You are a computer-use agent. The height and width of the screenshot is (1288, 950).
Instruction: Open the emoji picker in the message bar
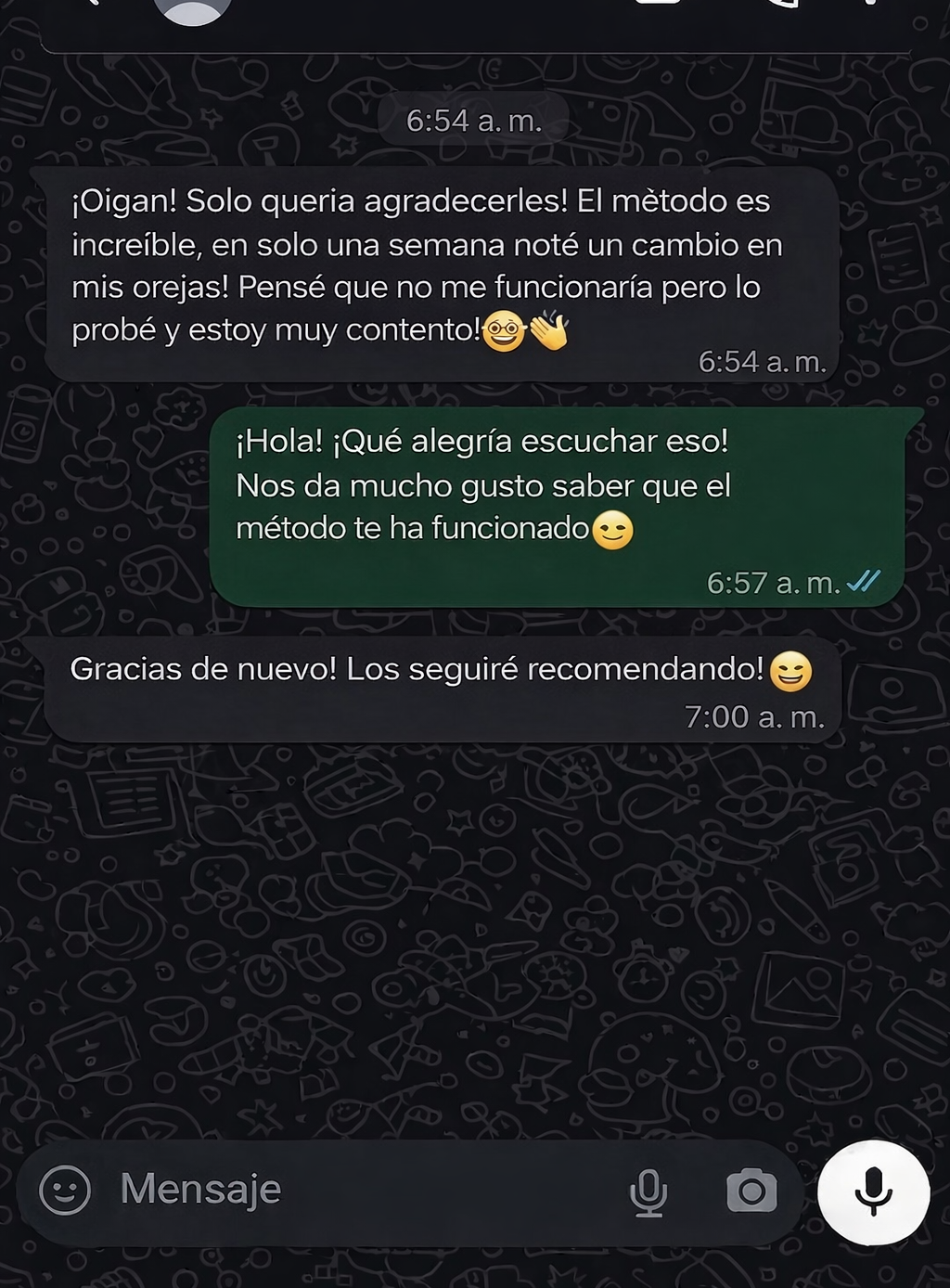[65, 1188]
